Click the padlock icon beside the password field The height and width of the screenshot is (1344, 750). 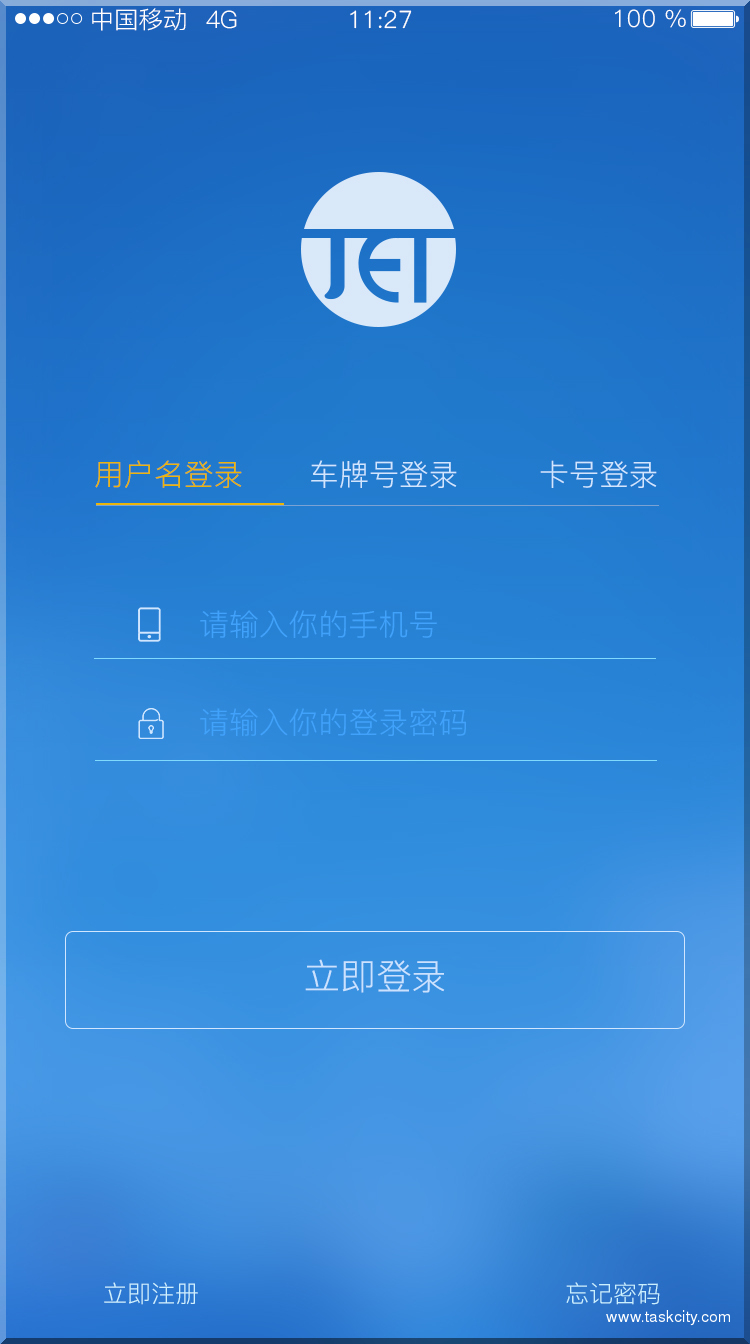point(149,722)
